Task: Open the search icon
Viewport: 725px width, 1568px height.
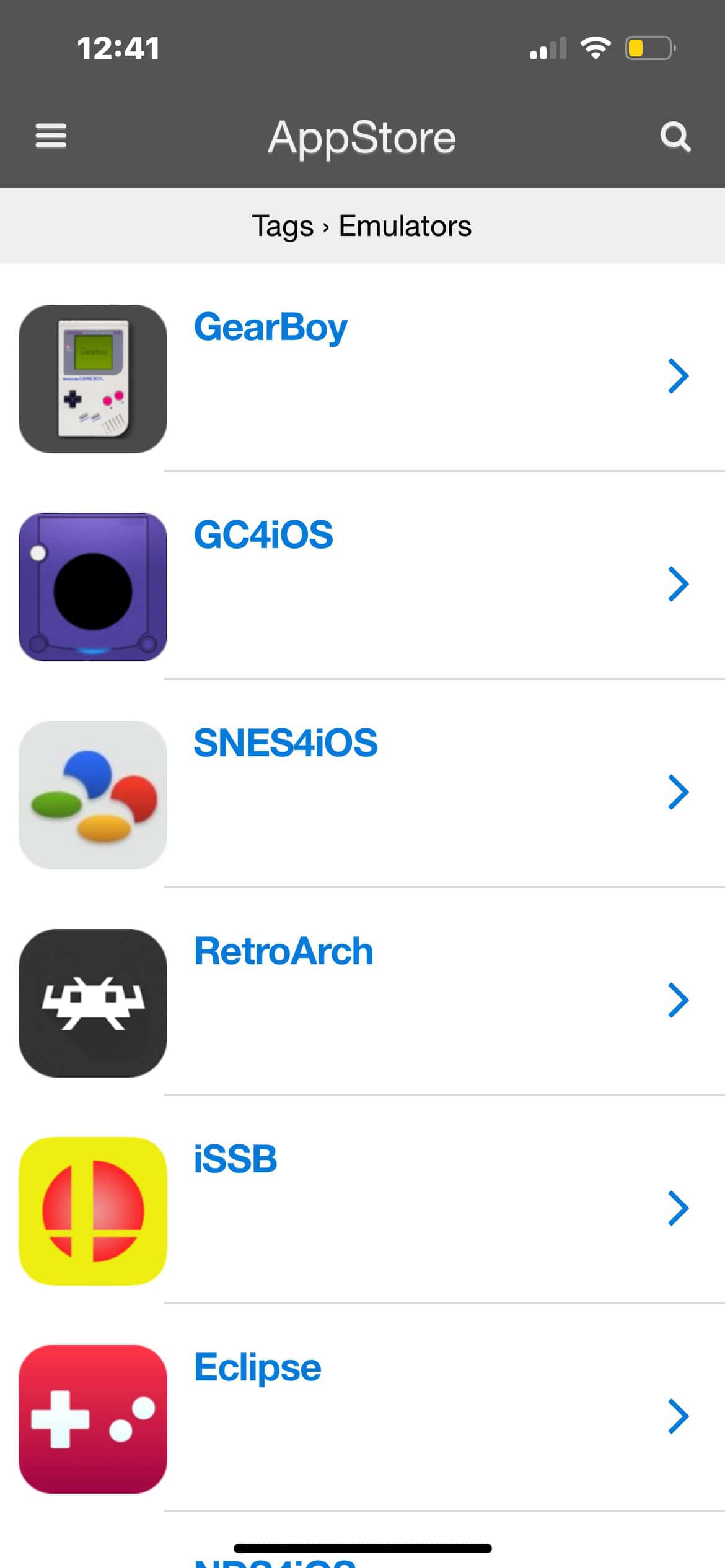Action: (675, 136)
